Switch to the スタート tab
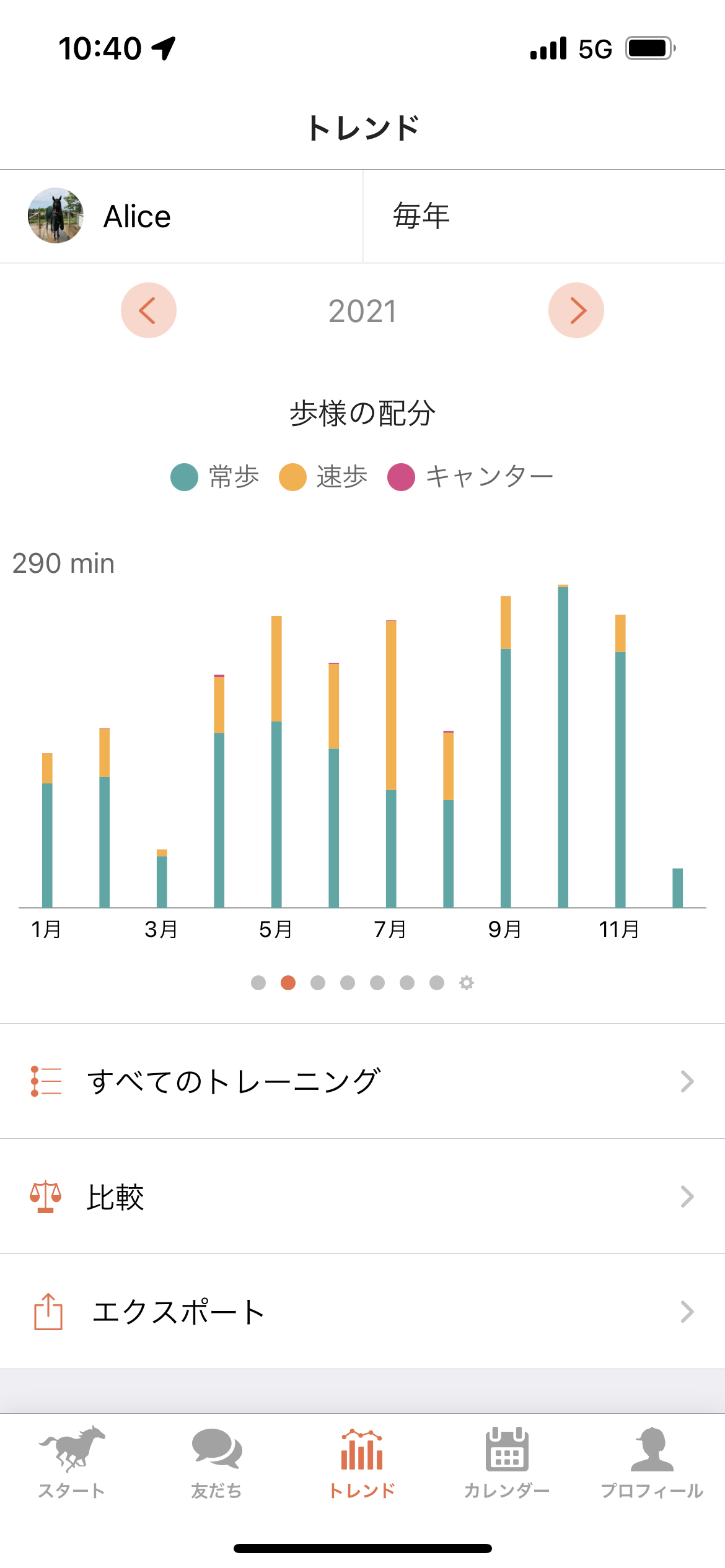Viewport: 725px width, 1568px height. click(x=72, y=1461)
